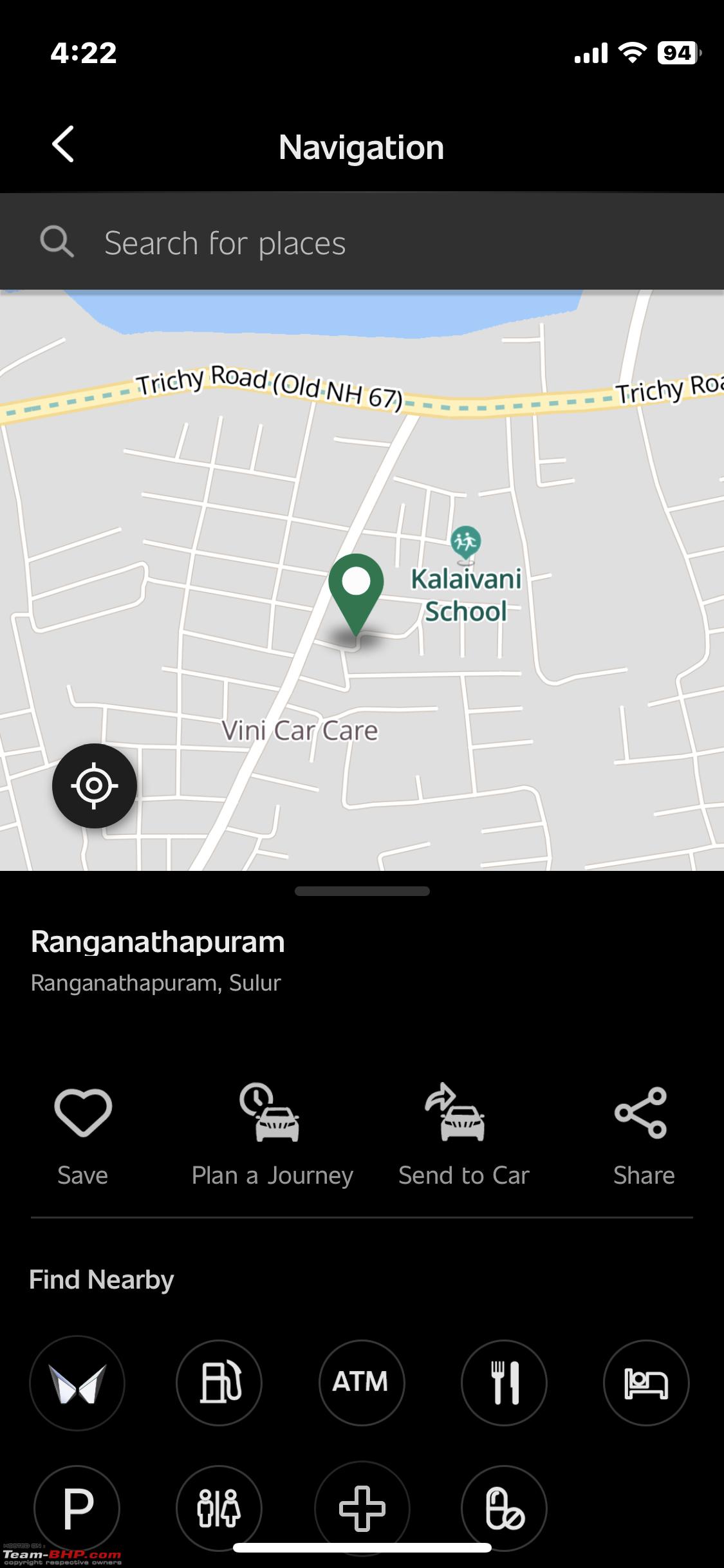Find nearby restaurants
724x1568 pixels.
(x=504, y=1383)
